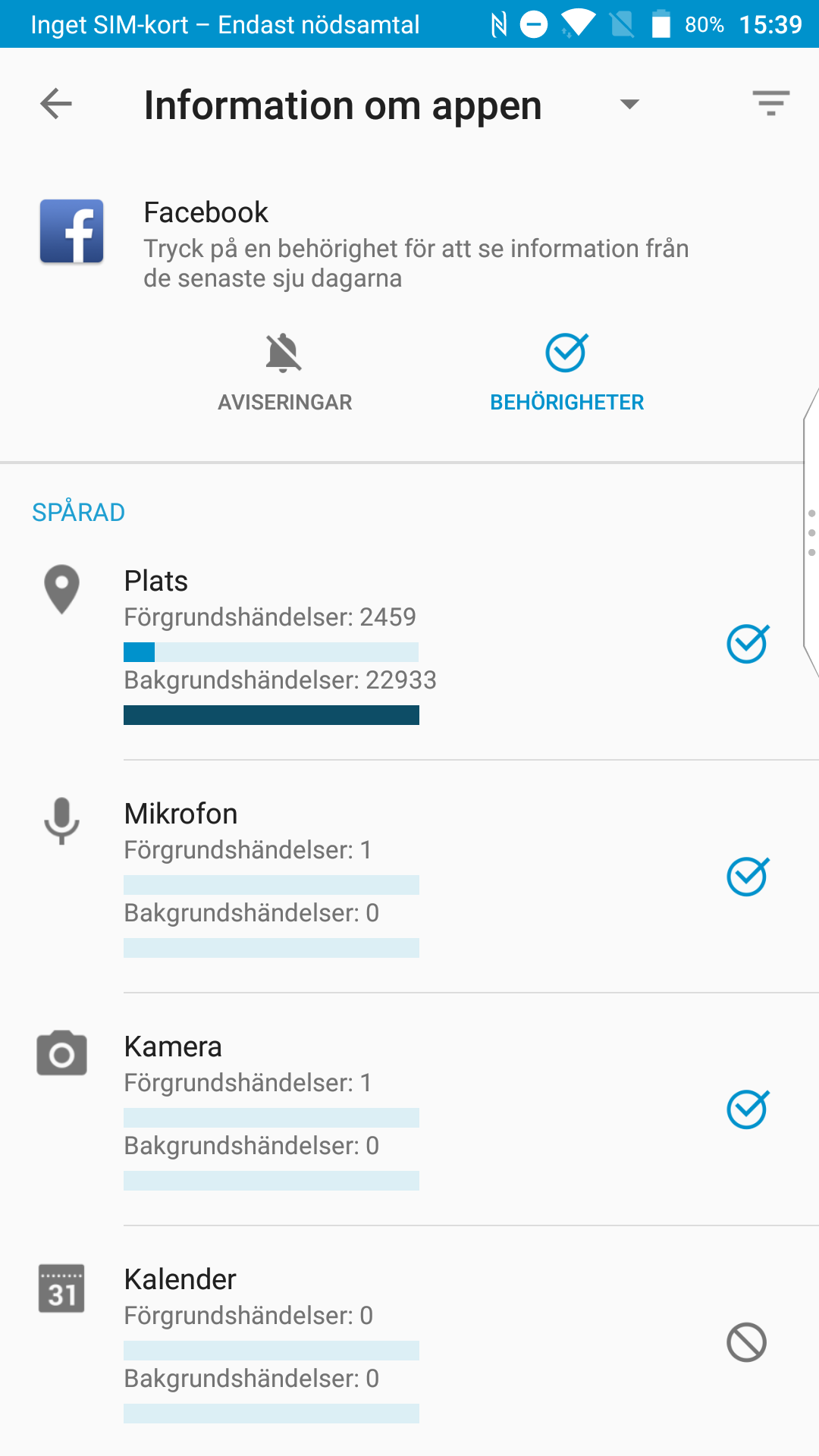Image resolution: width=819 pixels, height=1456 pixels.
Task: Switch to the Aviseringar tab
Action: (284, 372)
